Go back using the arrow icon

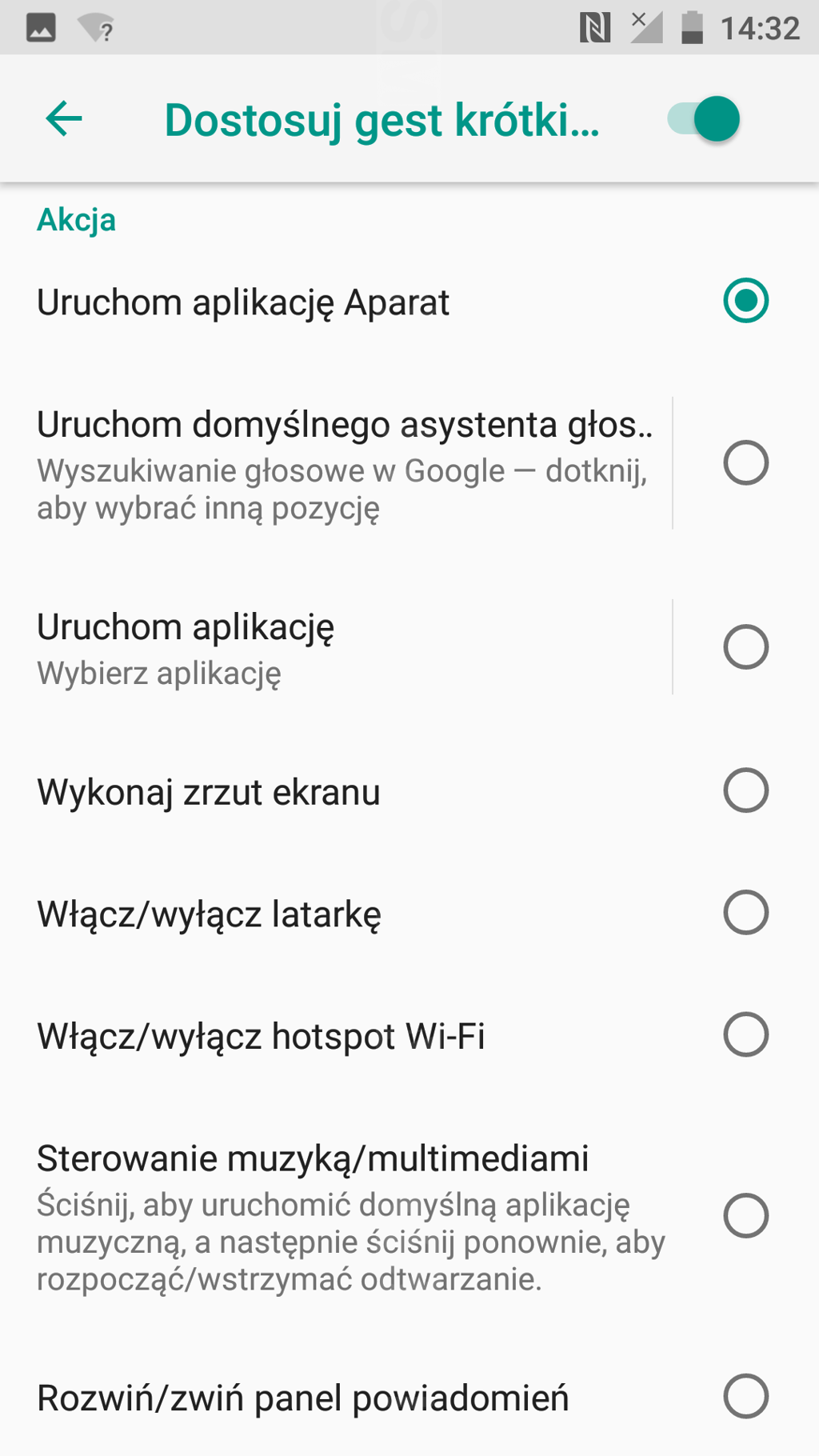tap(64, 119)
